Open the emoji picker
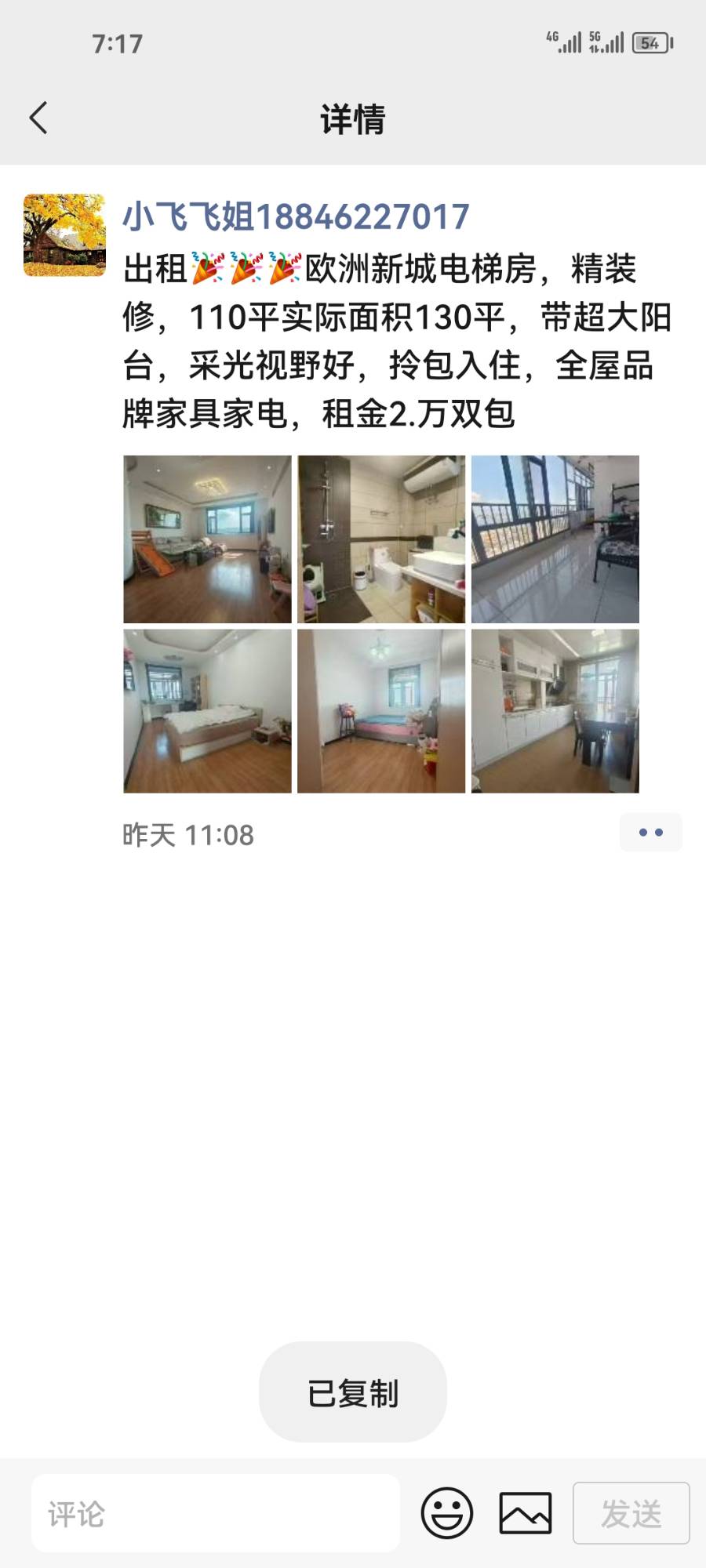The height and width of the screenshot is (1568, 706). [x=447, y=1513]
